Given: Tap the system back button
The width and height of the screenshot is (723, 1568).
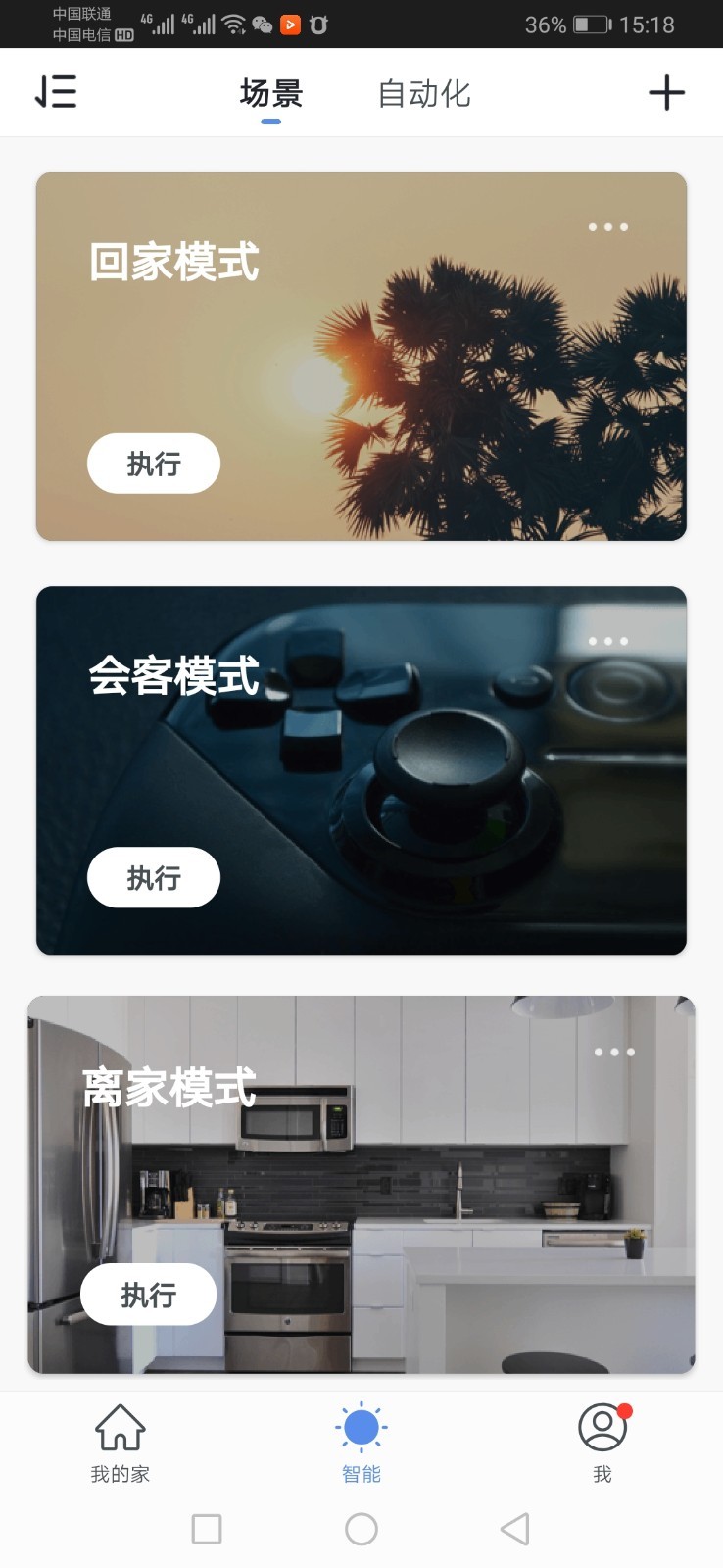Looking at the screenshot, I should tap(515, 1529).
